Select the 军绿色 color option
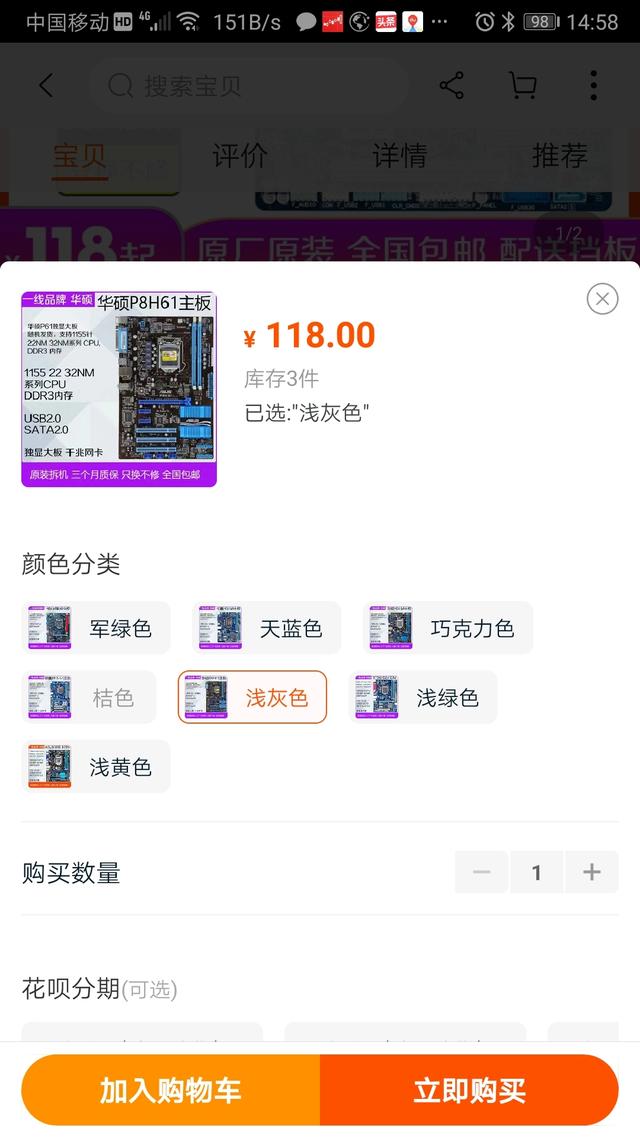The height and width of the screenshot is (1138, 640). [x=96, y=628]
